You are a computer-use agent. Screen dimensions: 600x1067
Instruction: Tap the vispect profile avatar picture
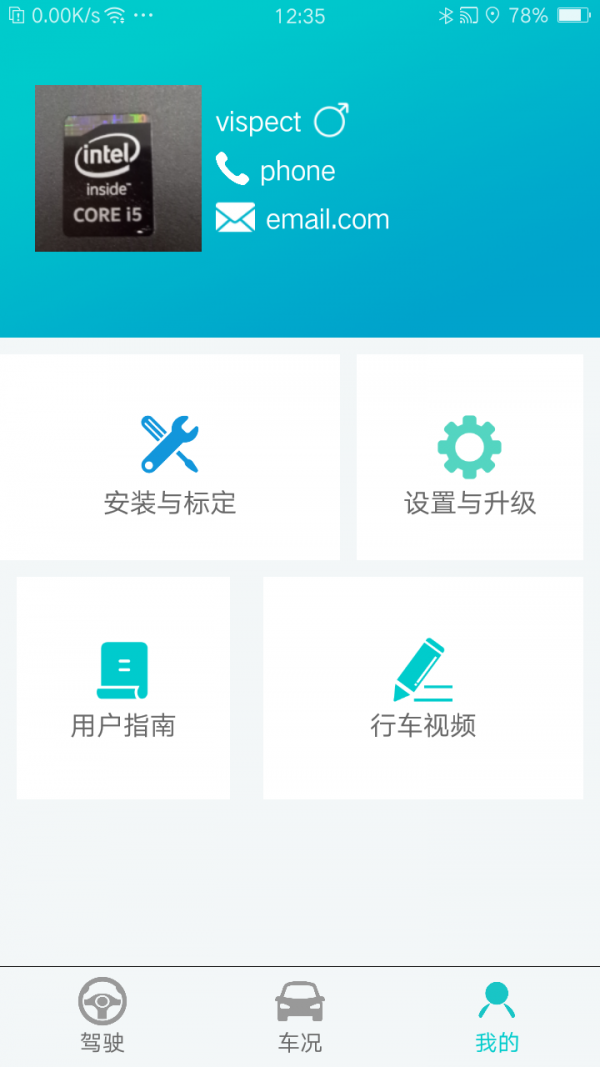coord(118,168)
